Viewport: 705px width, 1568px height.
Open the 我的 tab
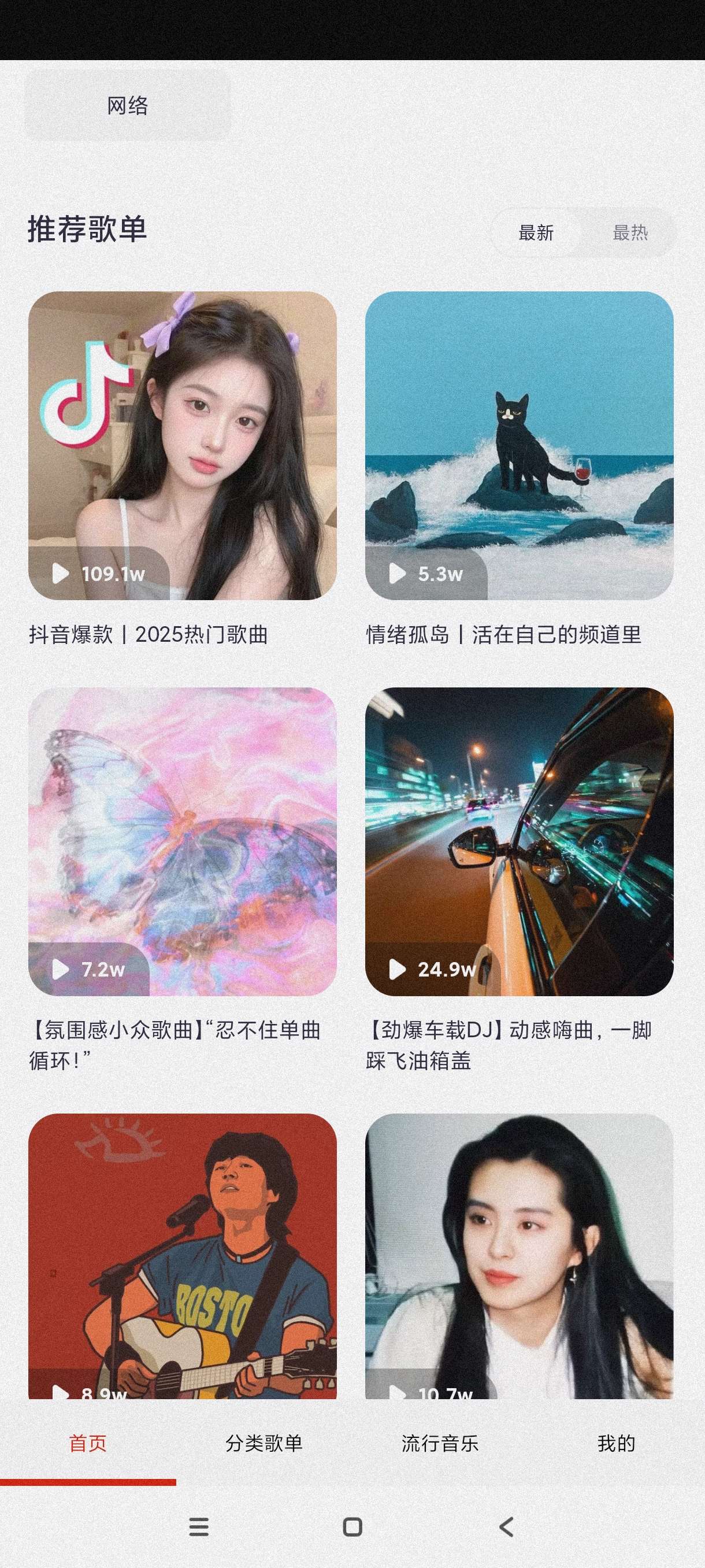(616, 1443)
